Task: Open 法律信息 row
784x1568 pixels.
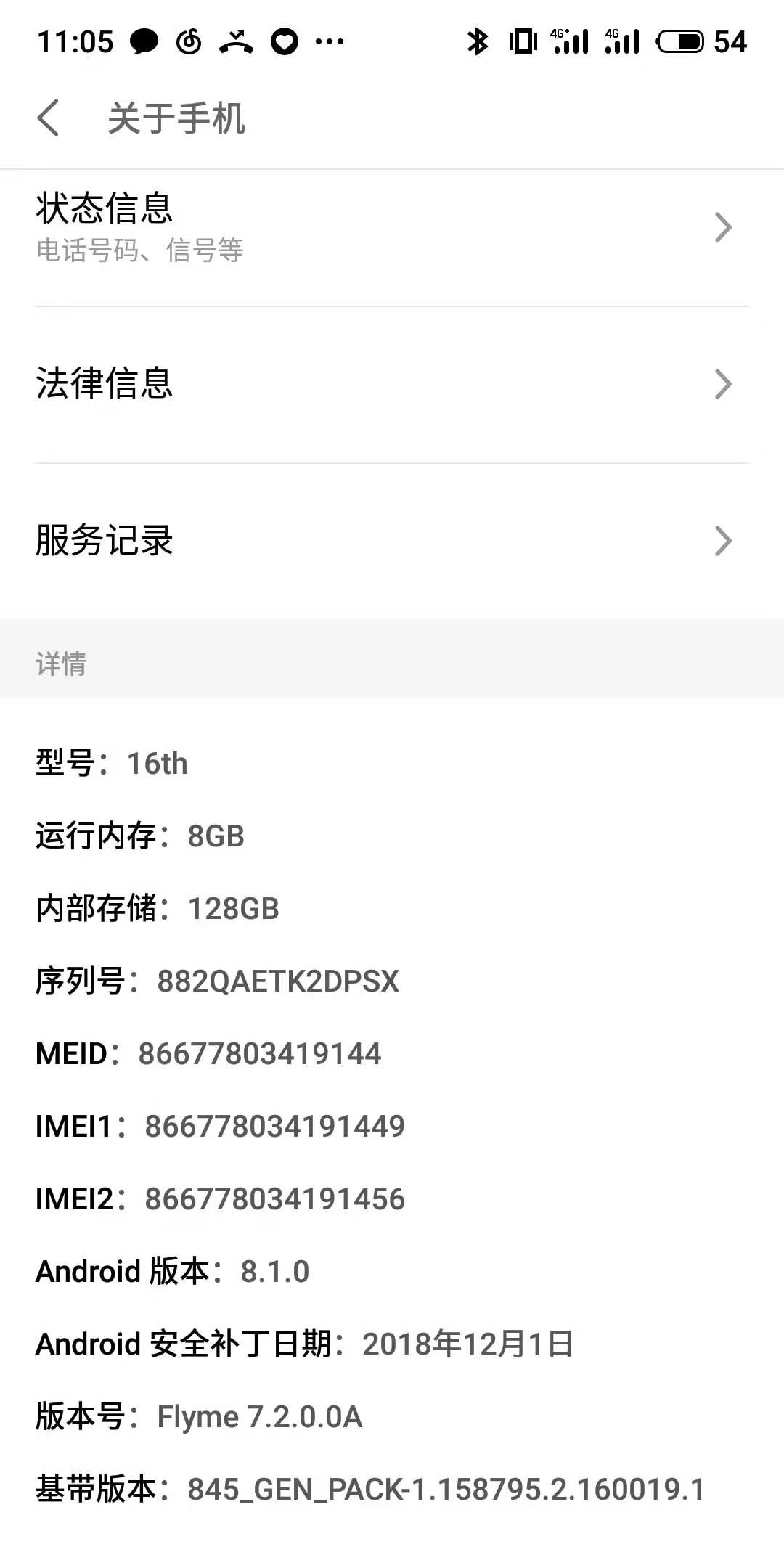Action: click(x=392, y=384)
